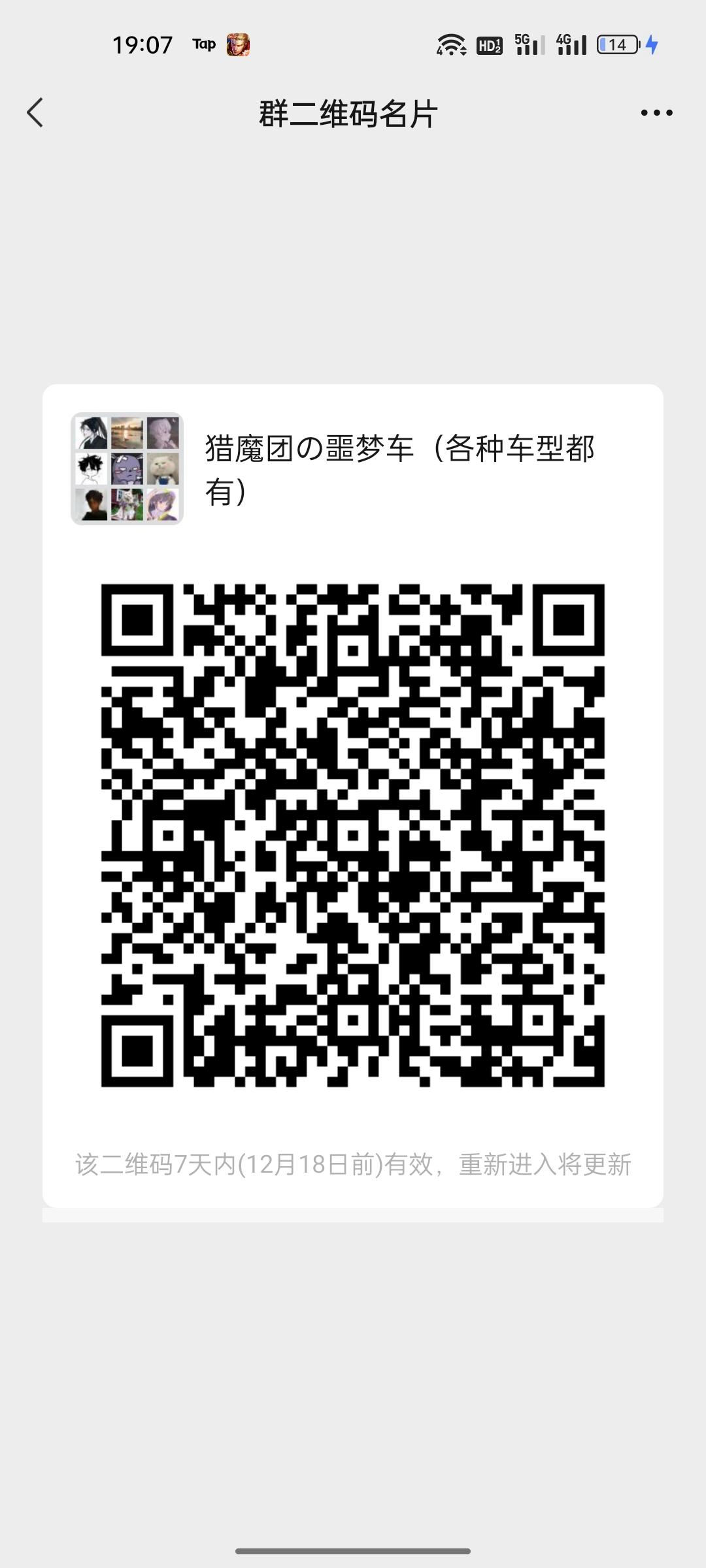Tap the 5G signal indicator
The image size is (706, 1568).
pyautogui.click(x=529, y=44)
